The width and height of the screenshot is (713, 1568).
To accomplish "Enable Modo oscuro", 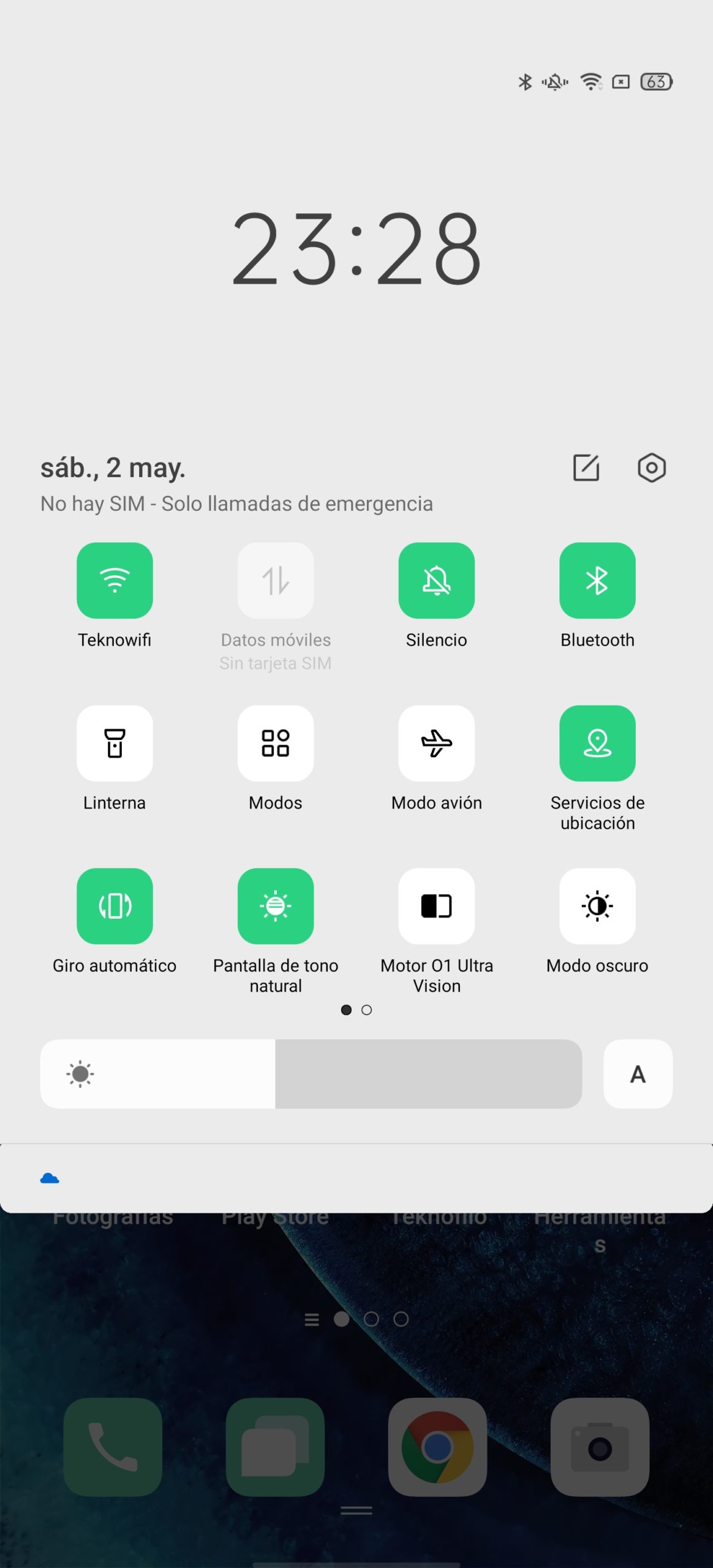I will 597,907.
